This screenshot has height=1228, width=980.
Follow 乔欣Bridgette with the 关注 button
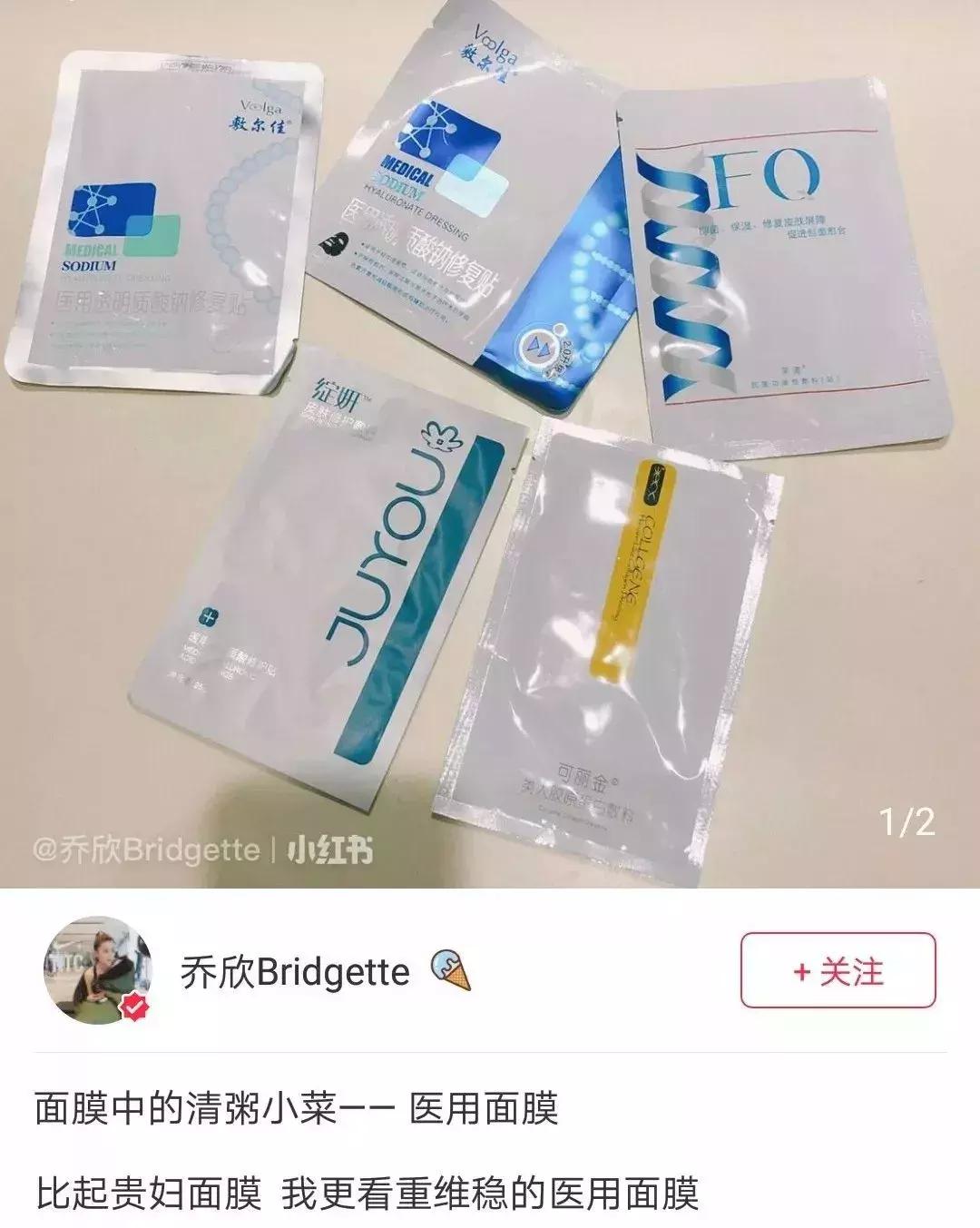pos(837,970)
